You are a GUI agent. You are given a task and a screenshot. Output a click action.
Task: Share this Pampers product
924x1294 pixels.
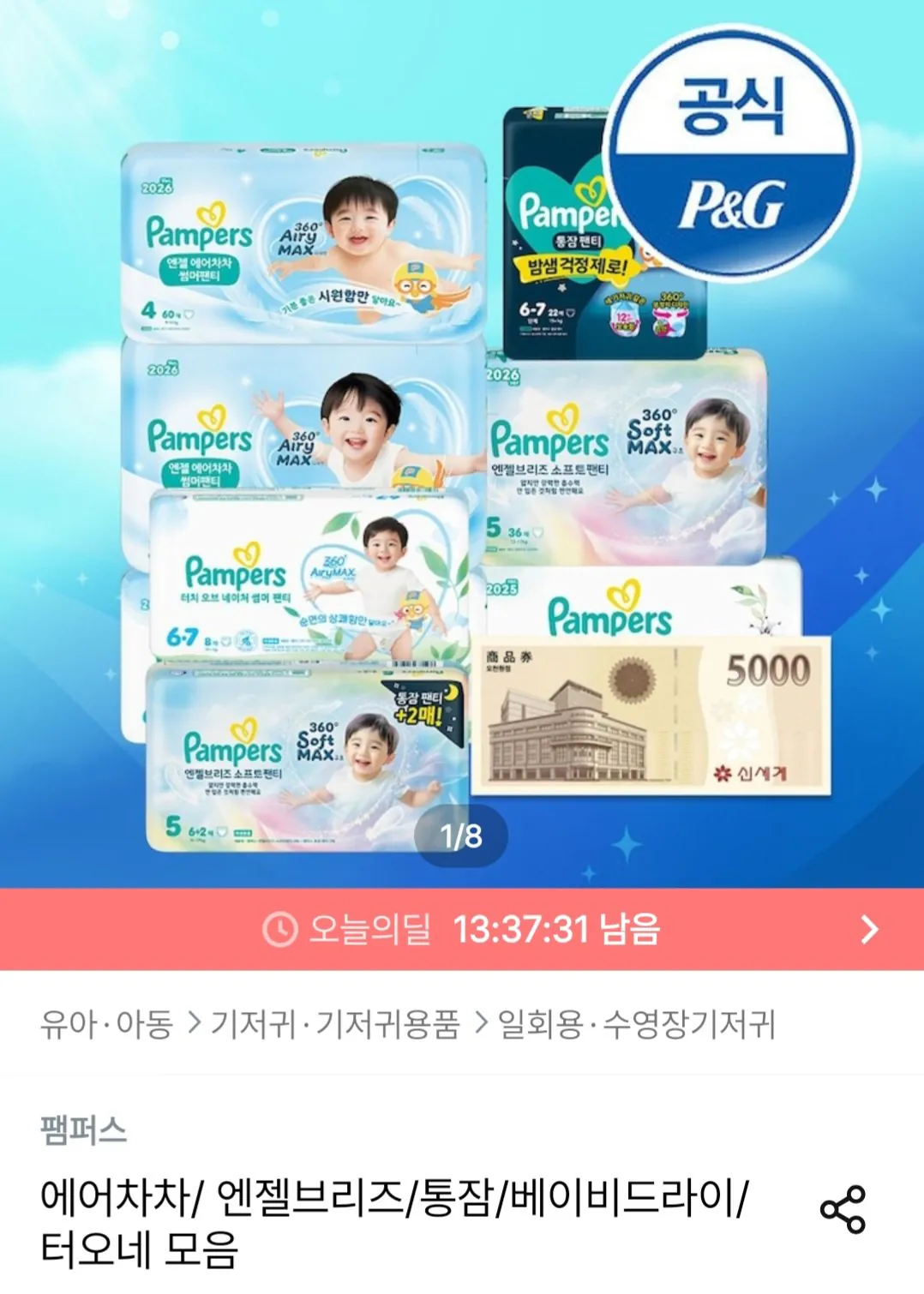click(843, 1210)
